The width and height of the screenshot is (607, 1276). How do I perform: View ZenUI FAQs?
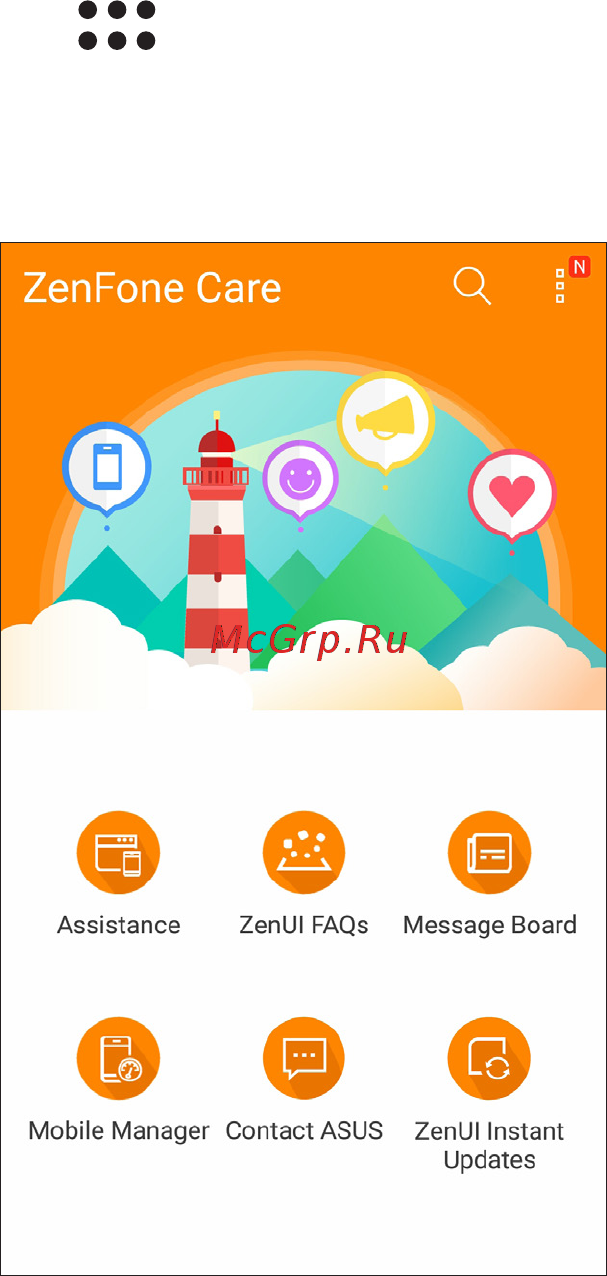click(304, 853)
